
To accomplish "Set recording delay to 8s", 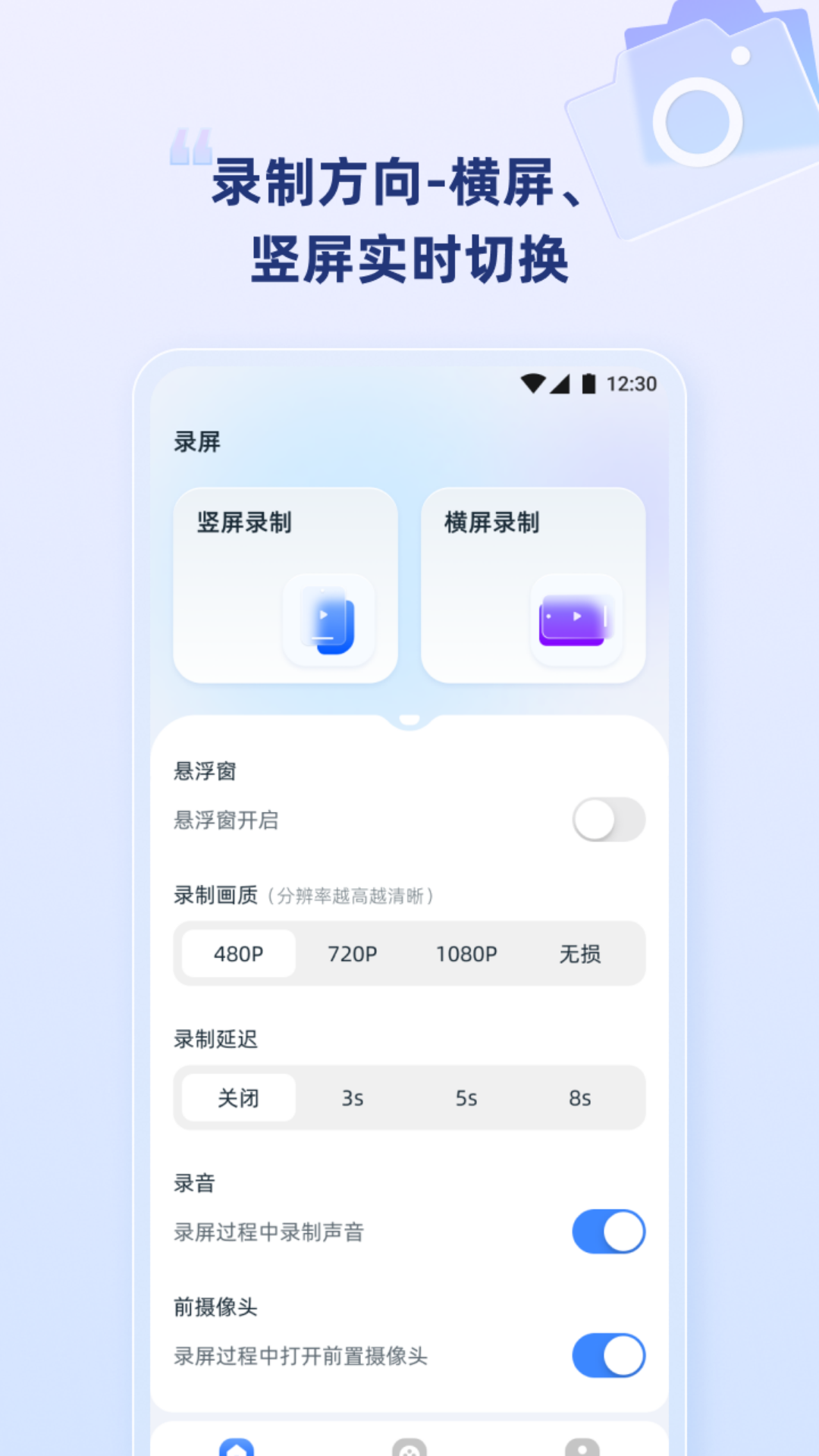I will (580, 1097).
